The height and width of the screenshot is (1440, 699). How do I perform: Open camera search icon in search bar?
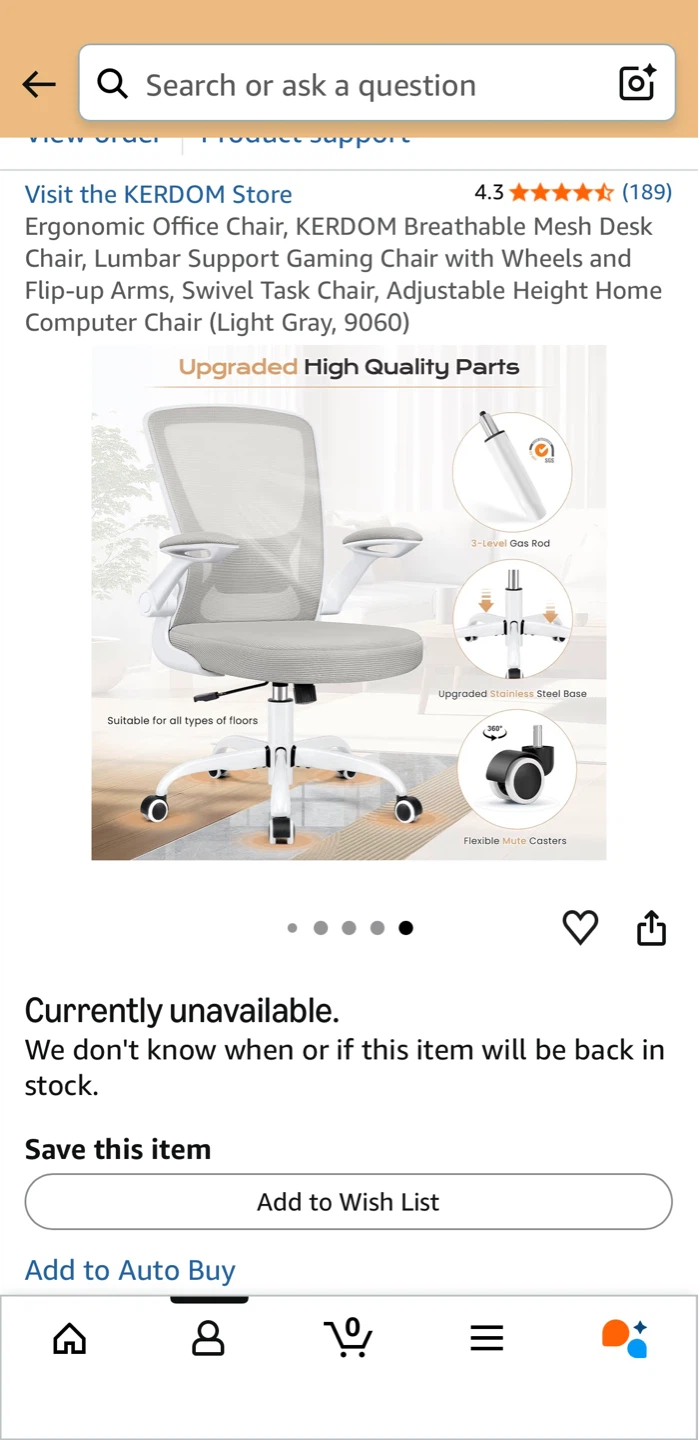(x=637, y=84)
